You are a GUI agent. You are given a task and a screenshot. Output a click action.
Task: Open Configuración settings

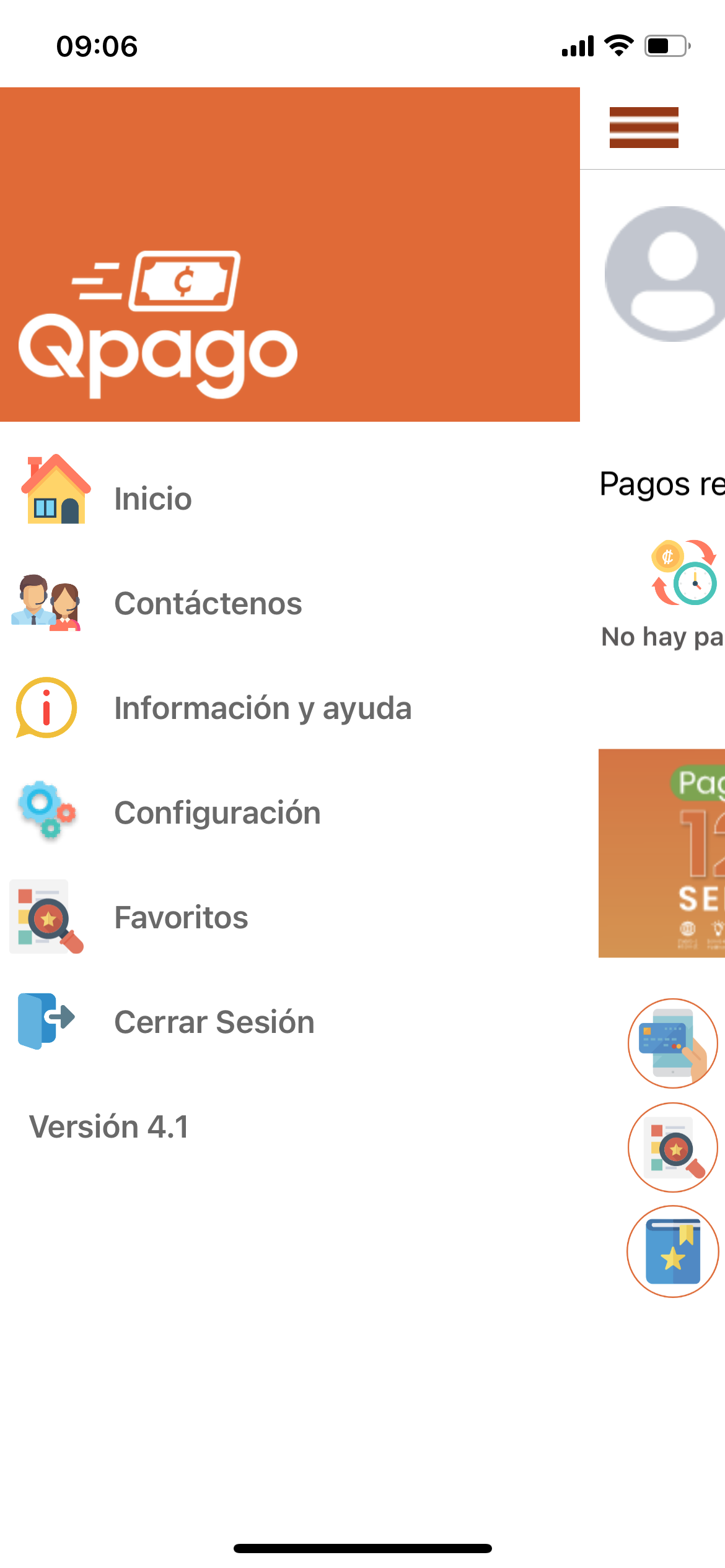pos(290,812)
